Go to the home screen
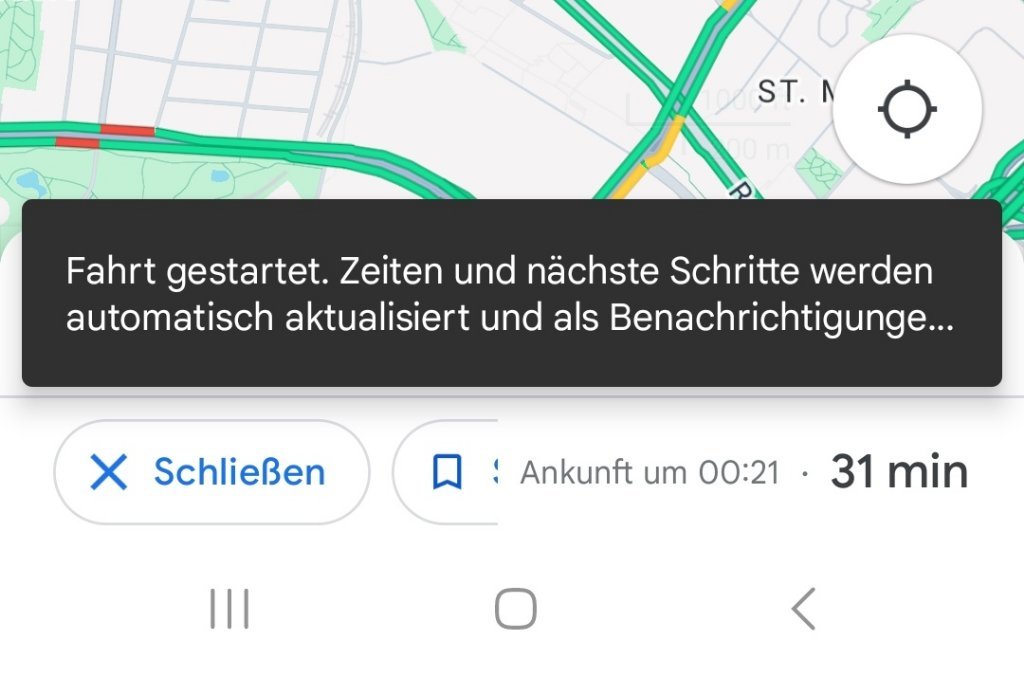Image resolution: width=1024 pixels, height=674 pixels. tap(516, 608)
